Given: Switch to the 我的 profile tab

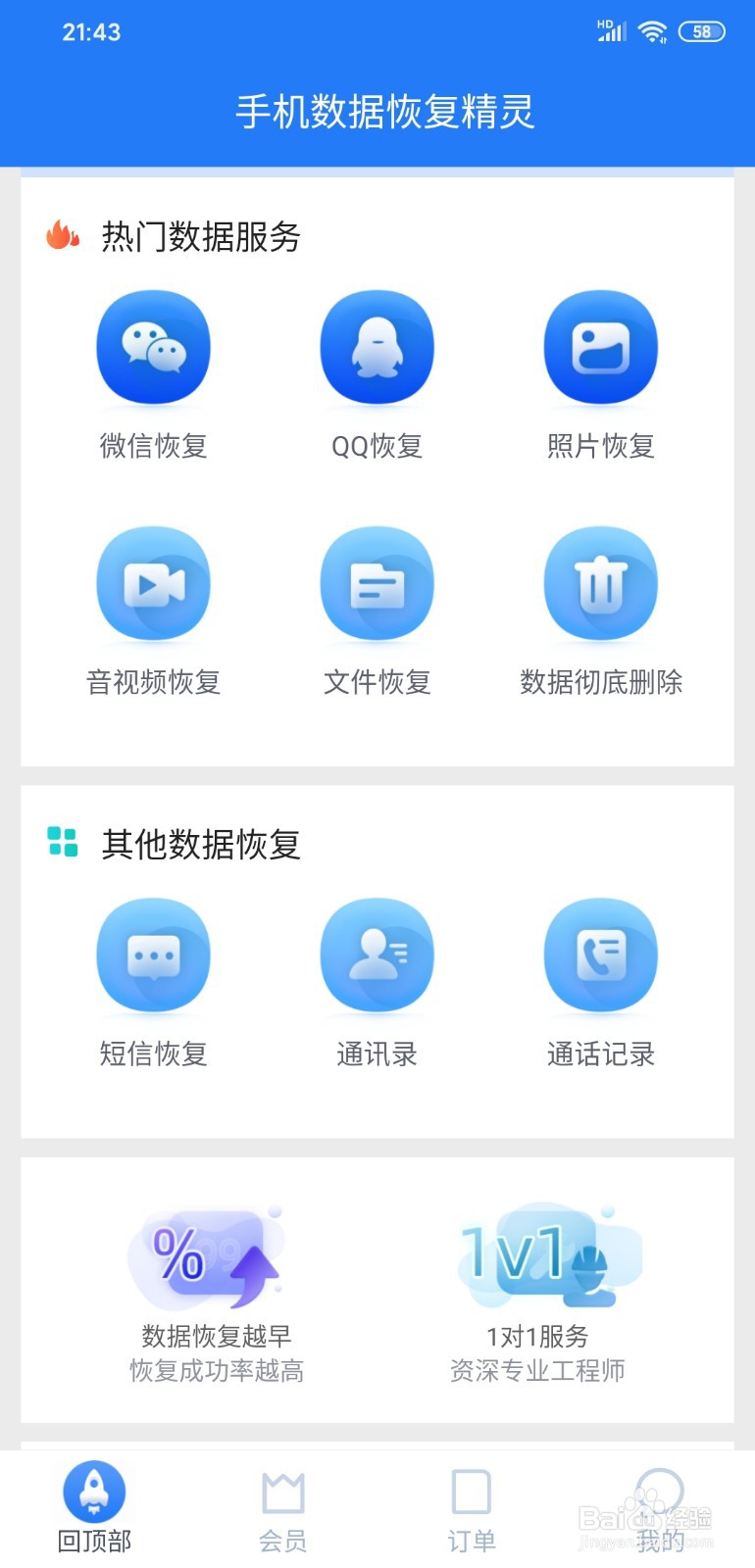Looking at the screenshot, I should coord(660,1509).
